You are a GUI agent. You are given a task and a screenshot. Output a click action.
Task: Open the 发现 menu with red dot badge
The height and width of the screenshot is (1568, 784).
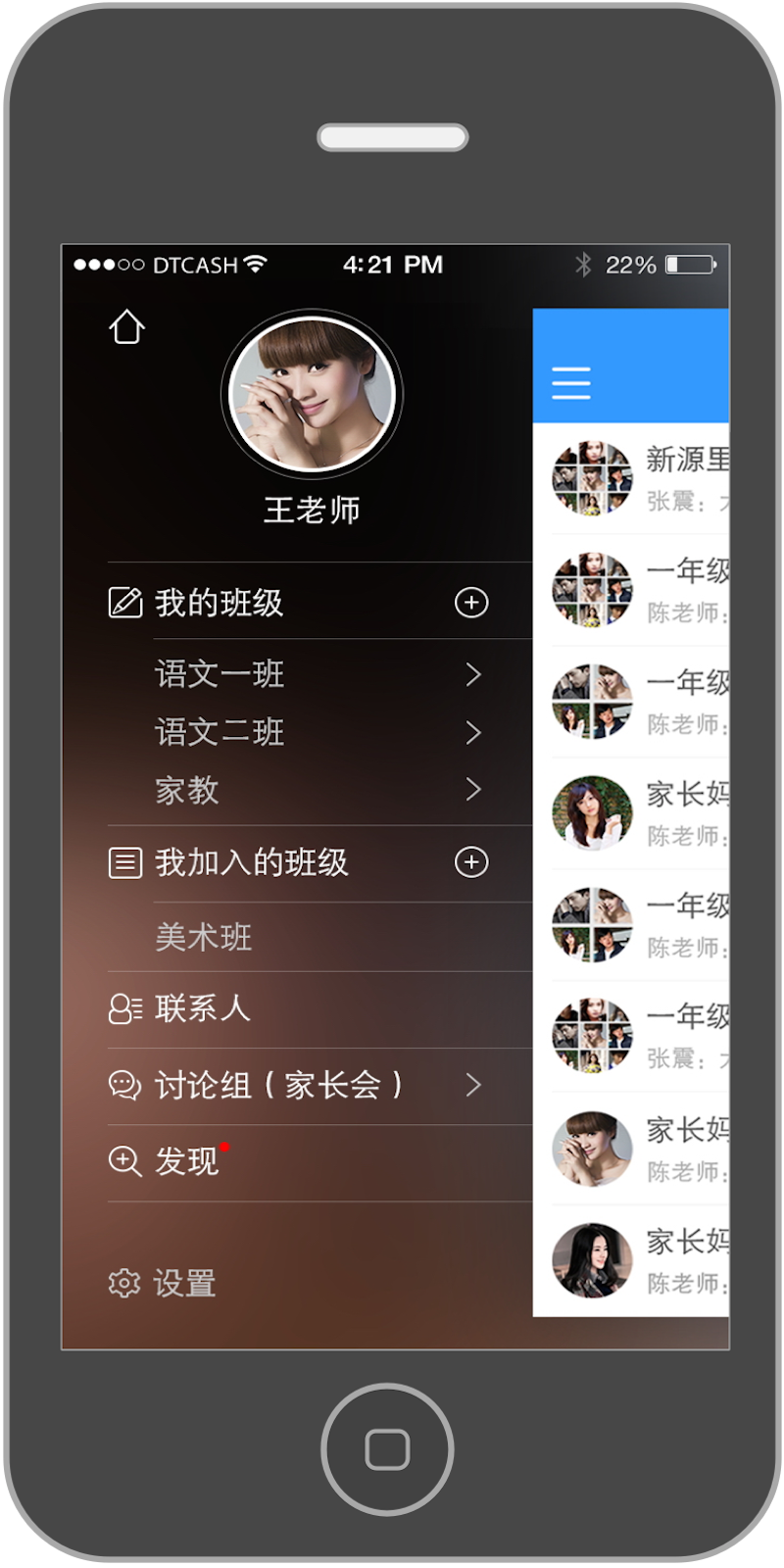(x=186, y=1161)
